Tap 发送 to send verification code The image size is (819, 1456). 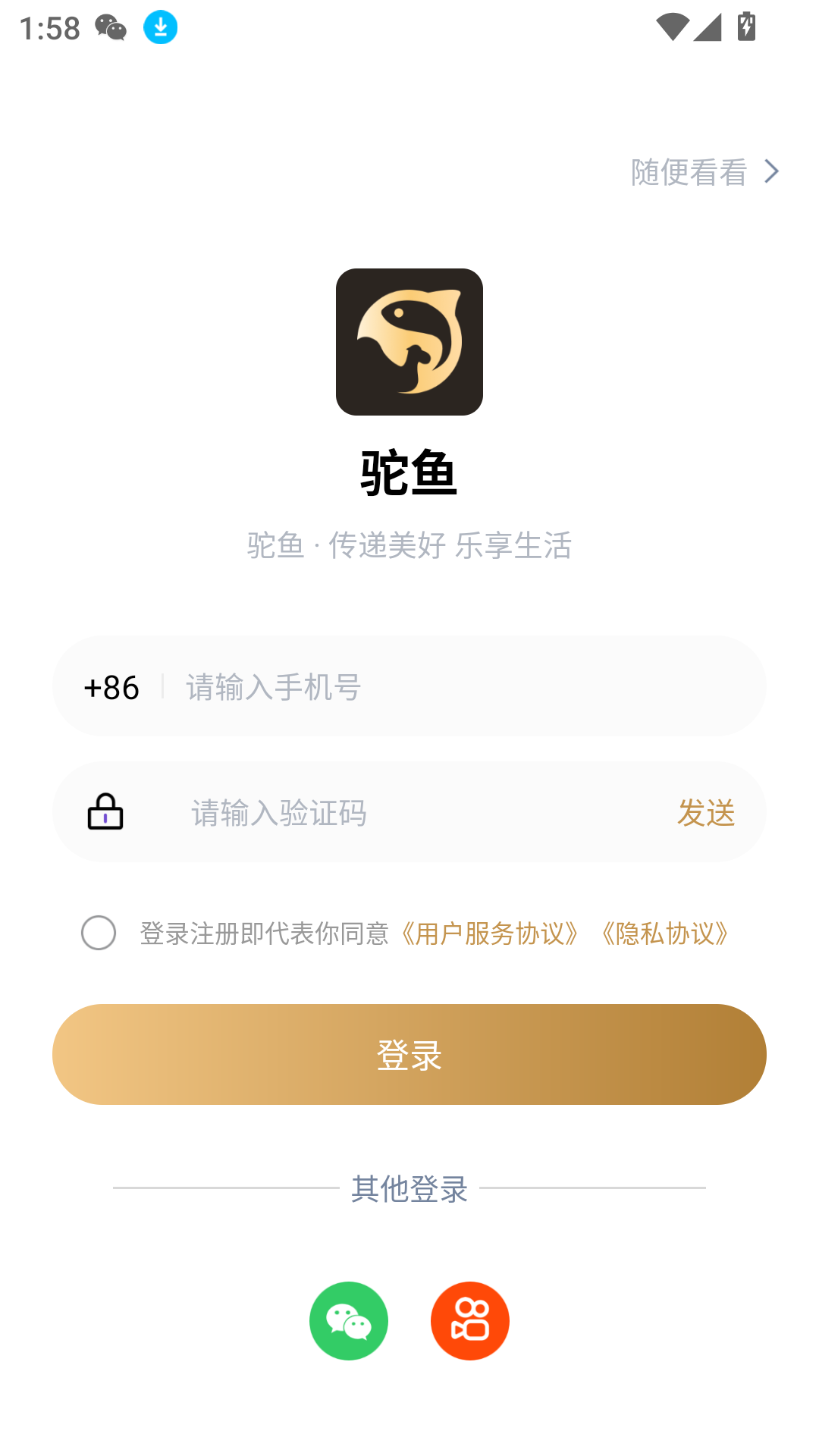[x=706, y=813]
